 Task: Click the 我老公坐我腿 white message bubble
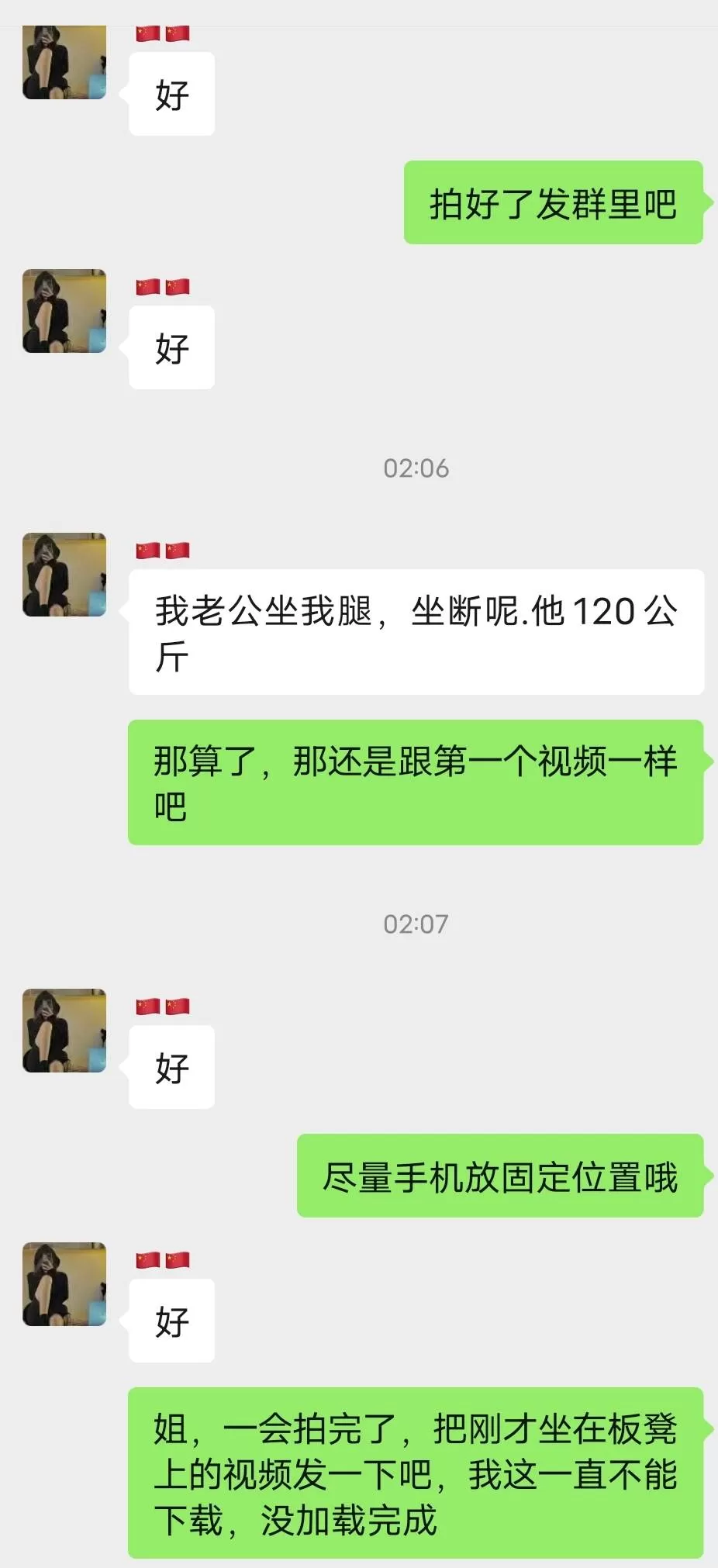tap(416, 632)
